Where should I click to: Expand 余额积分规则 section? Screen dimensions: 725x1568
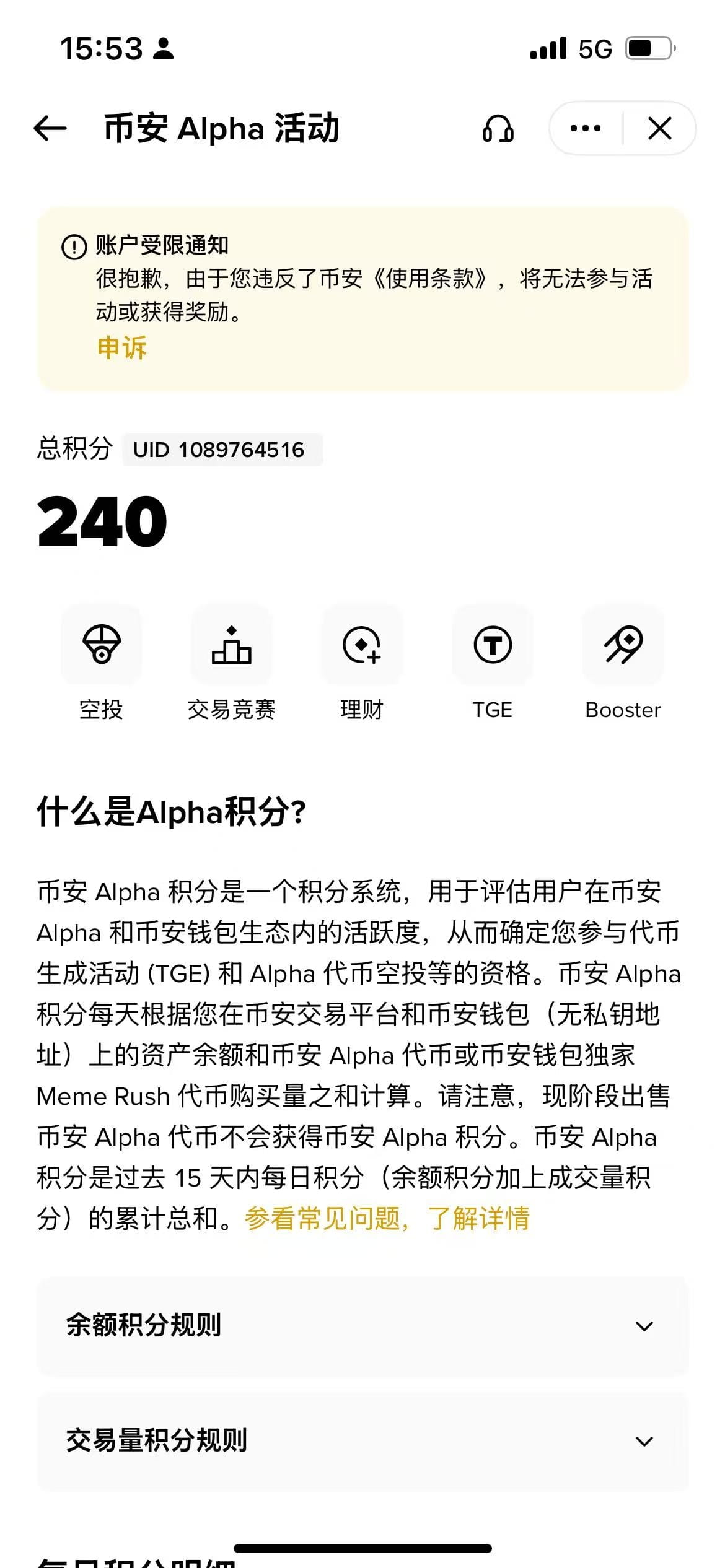click(x=362, y=1326)
